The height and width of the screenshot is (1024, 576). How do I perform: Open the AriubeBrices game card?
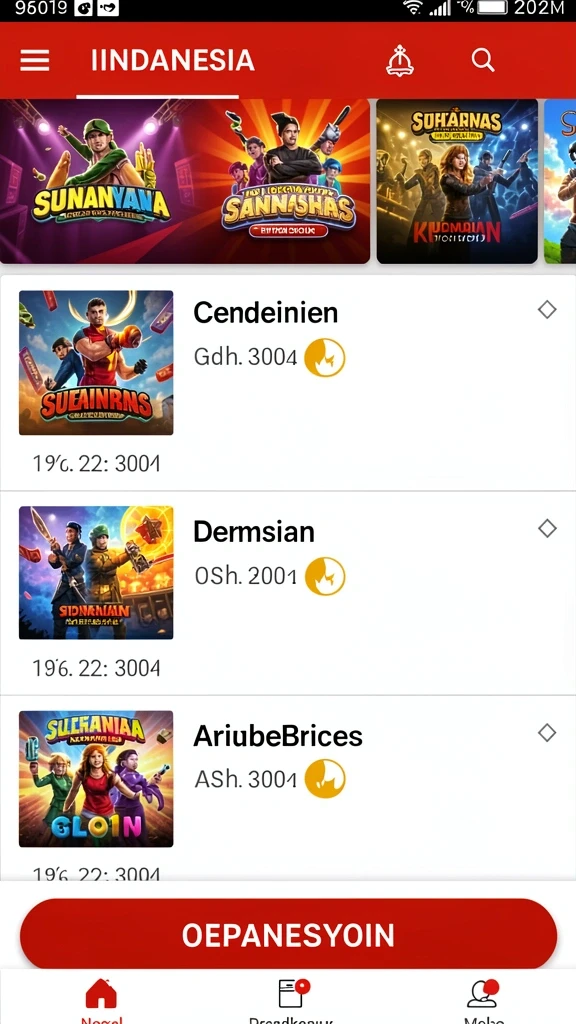click(x=288, y=788)
